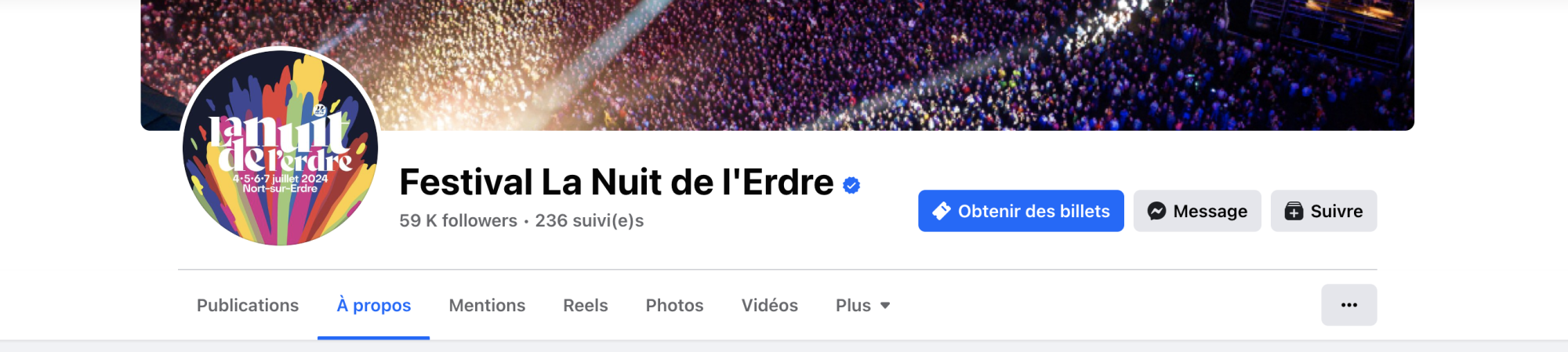The height and width of the screenshot is (352, 1568).
Task: Send a Message to the festival page
Action: (1196, 211)
